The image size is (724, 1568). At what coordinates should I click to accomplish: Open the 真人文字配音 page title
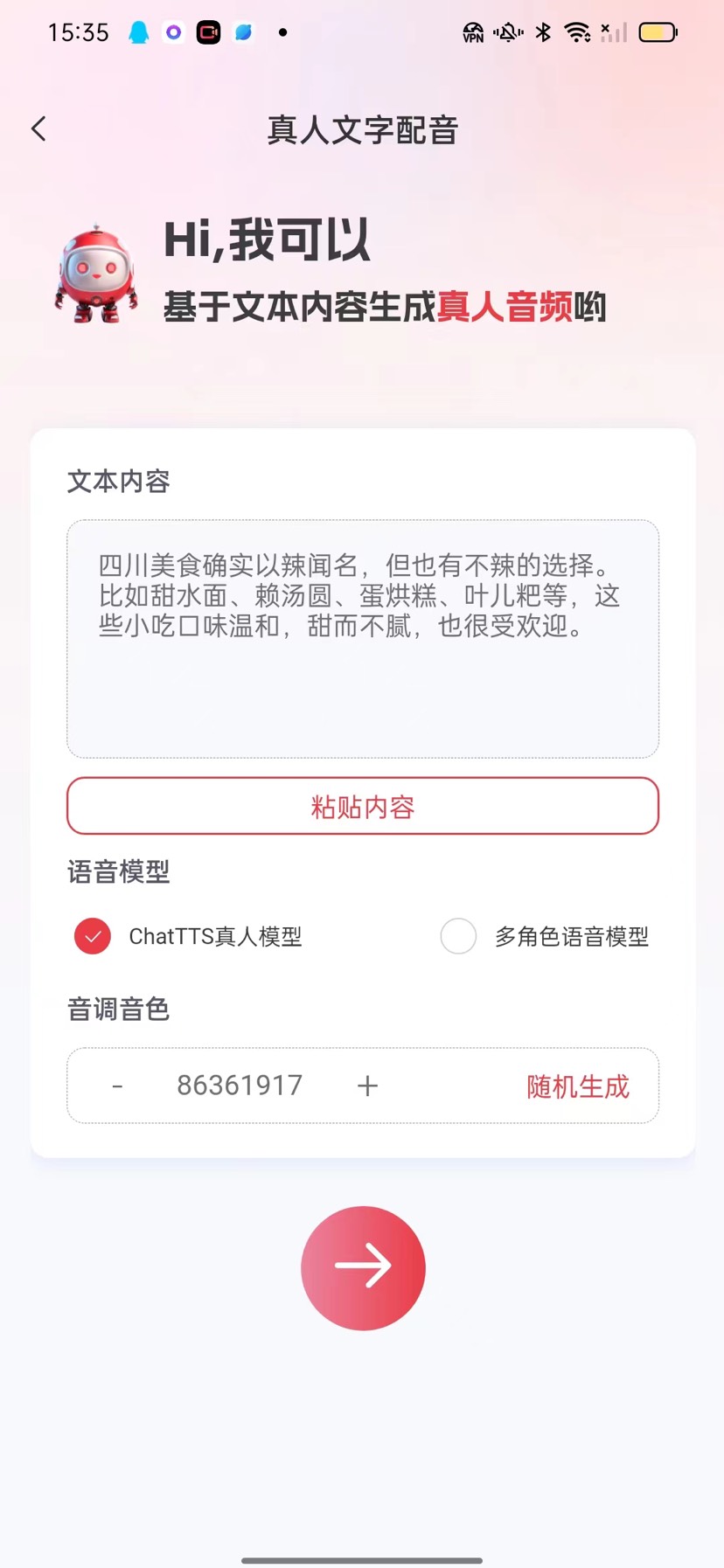[362, 129]
